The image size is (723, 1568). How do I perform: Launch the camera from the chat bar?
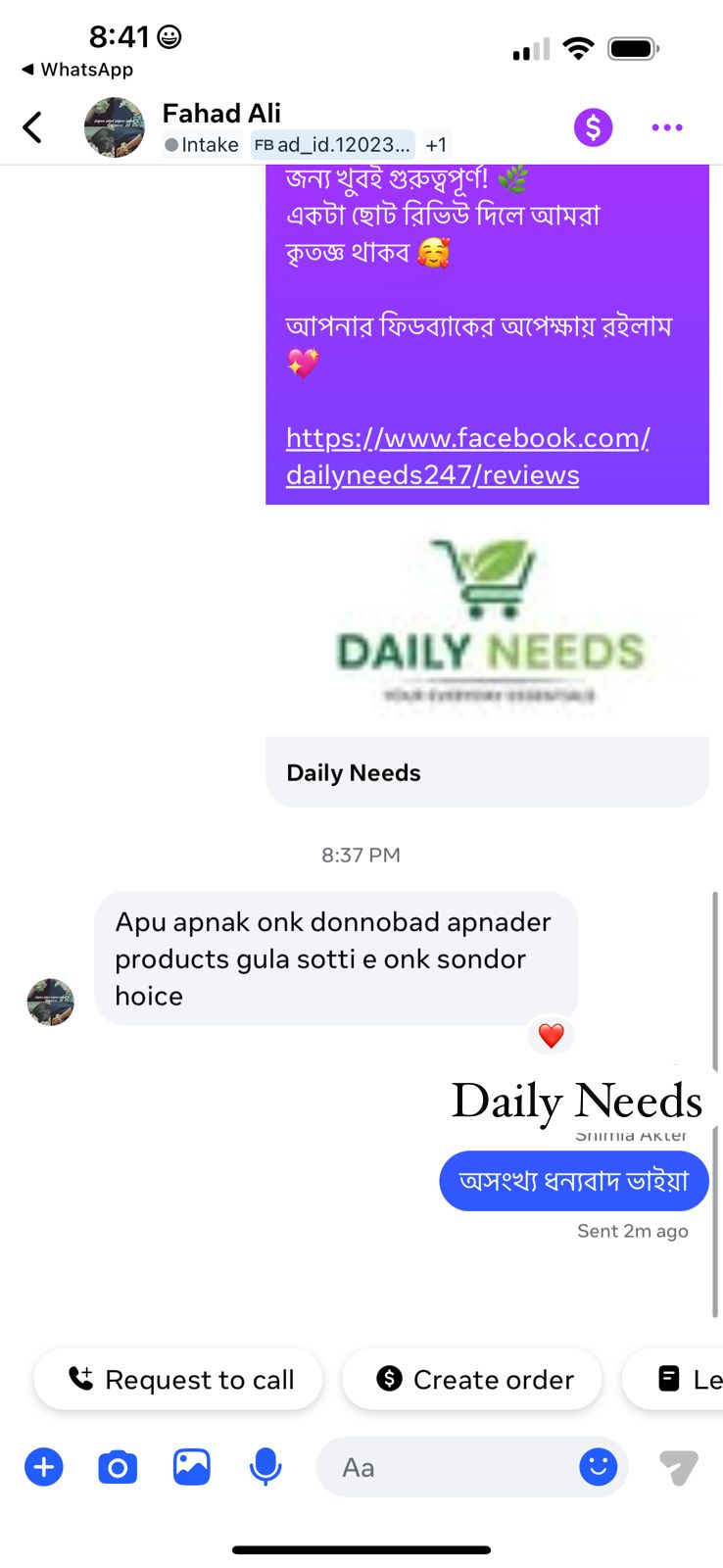118,1467
